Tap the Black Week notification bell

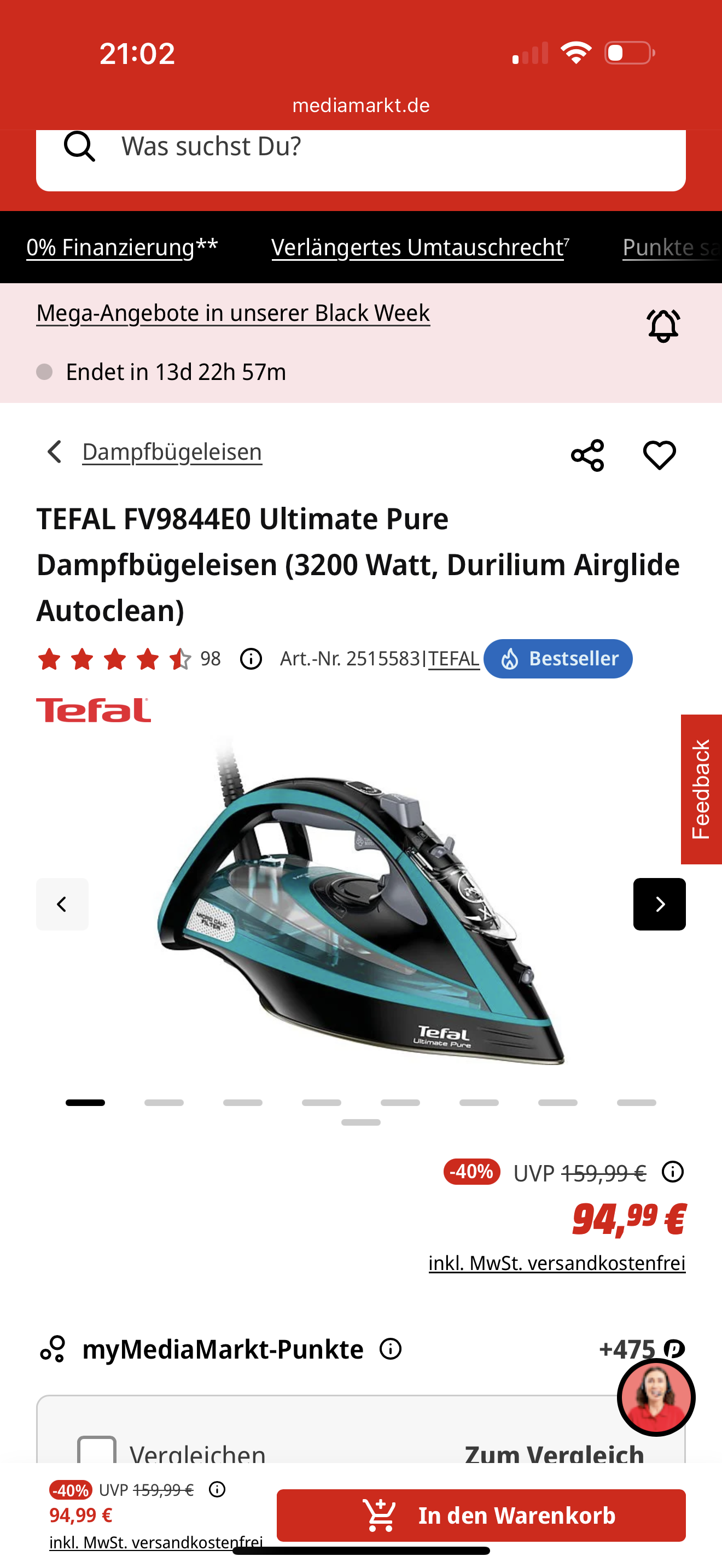pyautogui.click(x=662, y=326)
